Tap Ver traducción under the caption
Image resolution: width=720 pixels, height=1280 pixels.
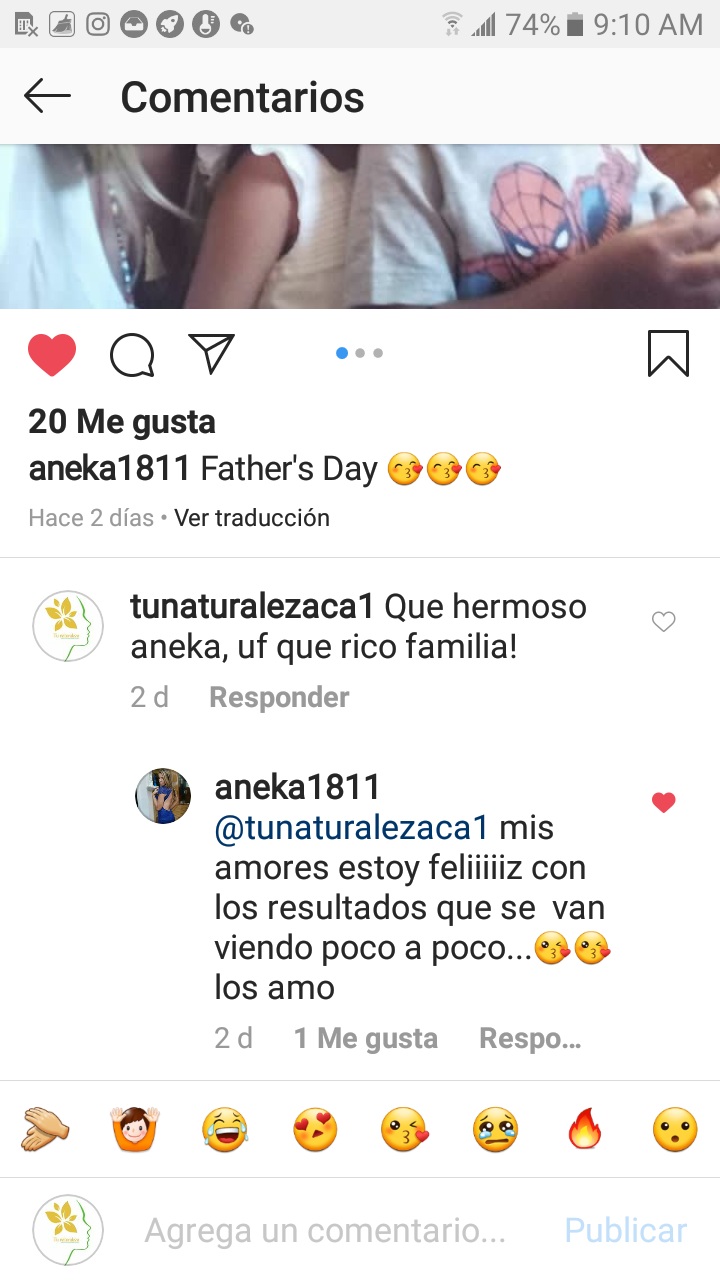(x=251, y=518)
